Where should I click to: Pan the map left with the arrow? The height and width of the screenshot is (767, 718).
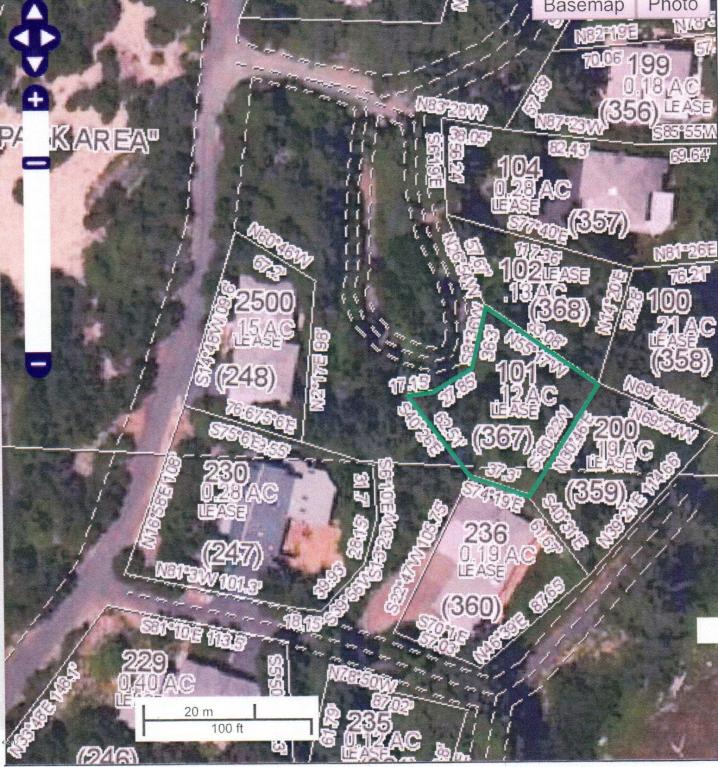pos(19,38)
